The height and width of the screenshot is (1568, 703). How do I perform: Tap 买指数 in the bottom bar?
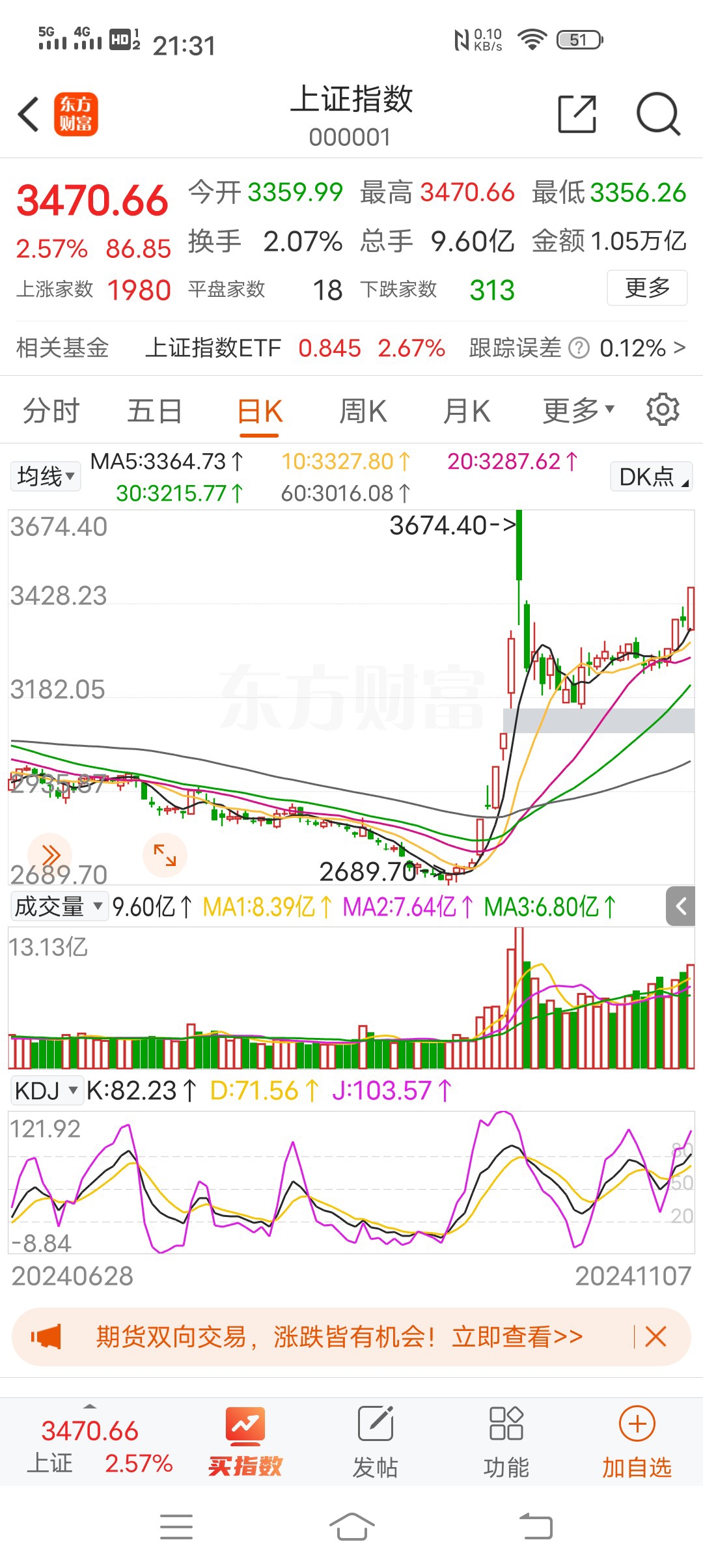[x=245, y=1441]
